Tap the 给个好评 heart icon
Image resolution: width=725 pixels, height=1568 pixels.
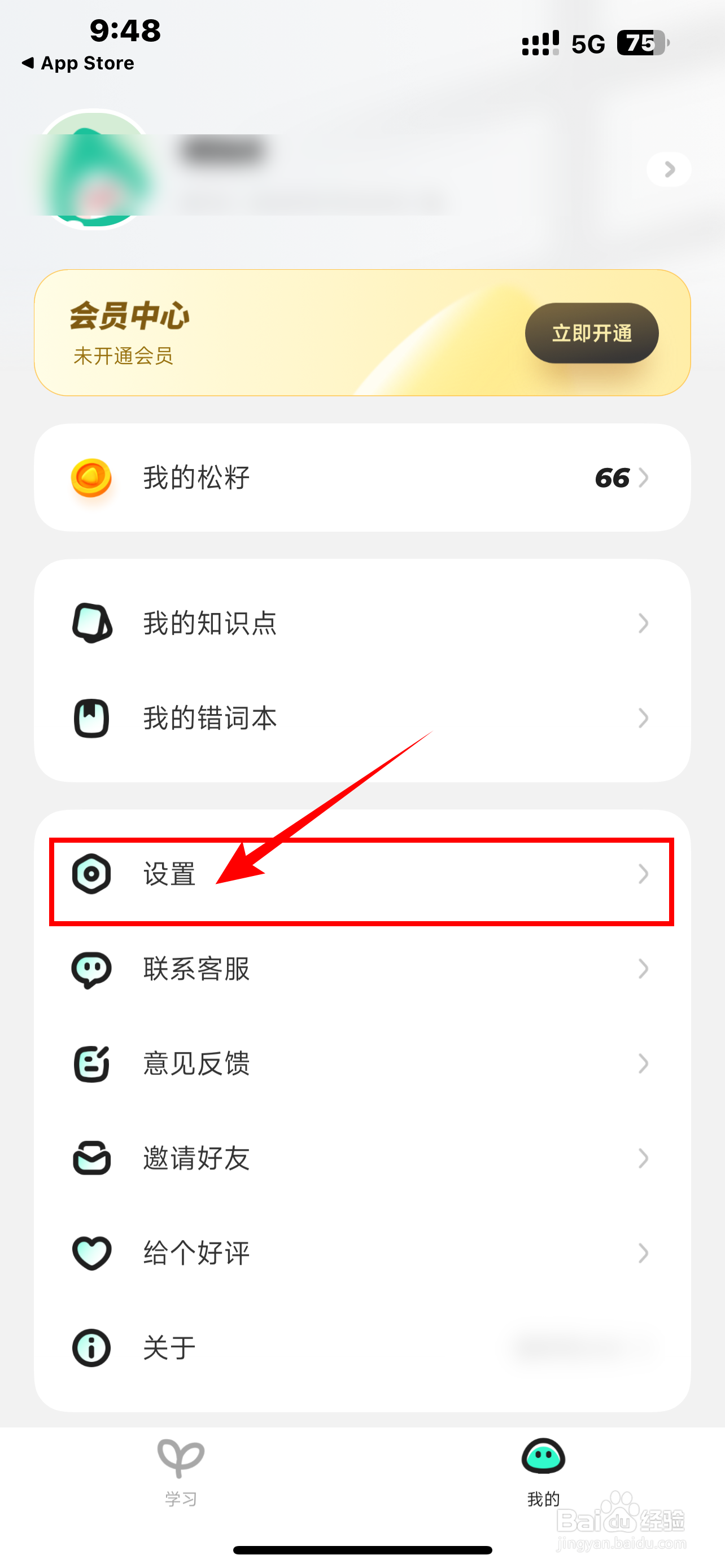tap(91, 1252)
